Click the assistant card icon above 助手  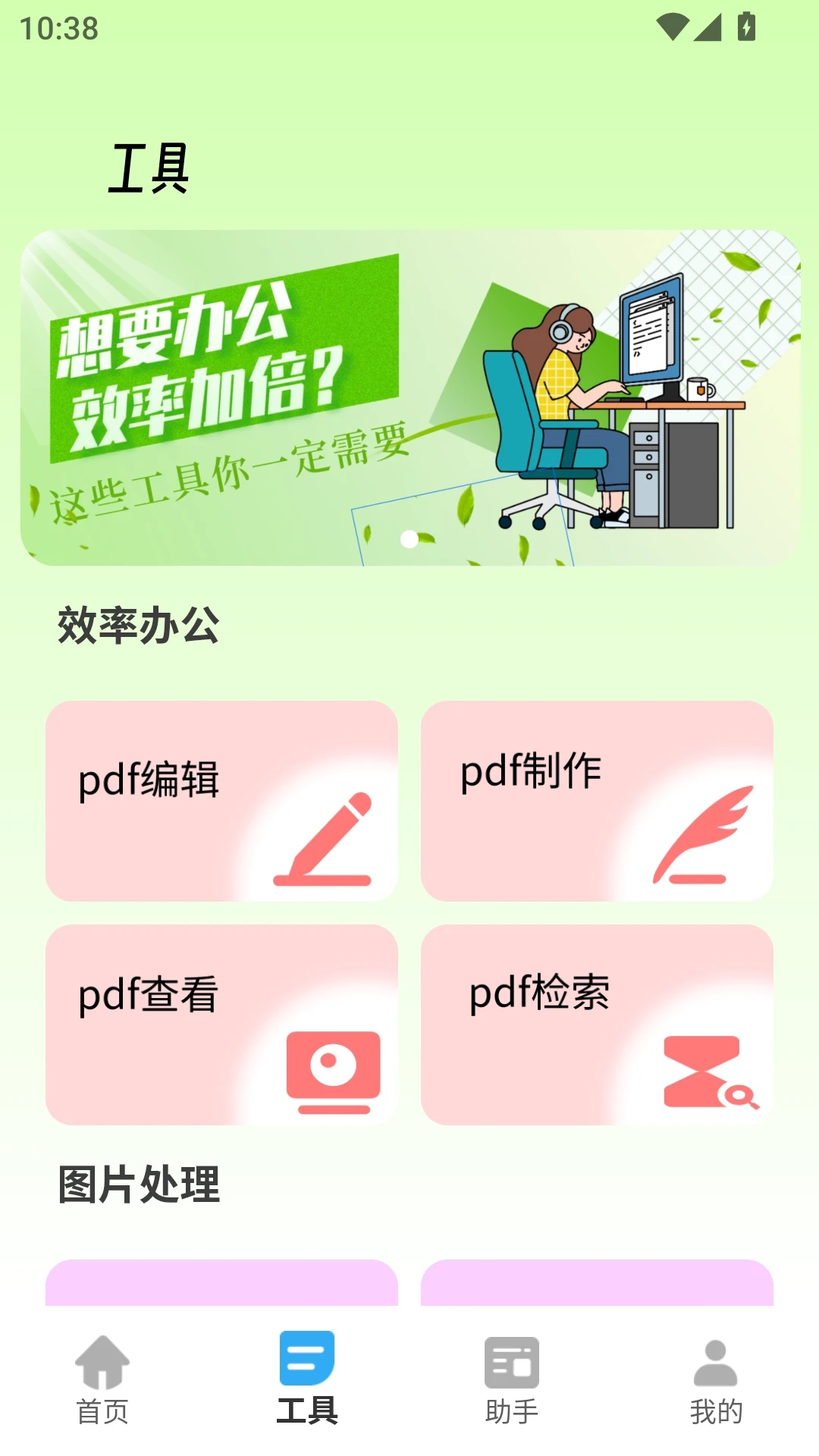click(512, 1361)
